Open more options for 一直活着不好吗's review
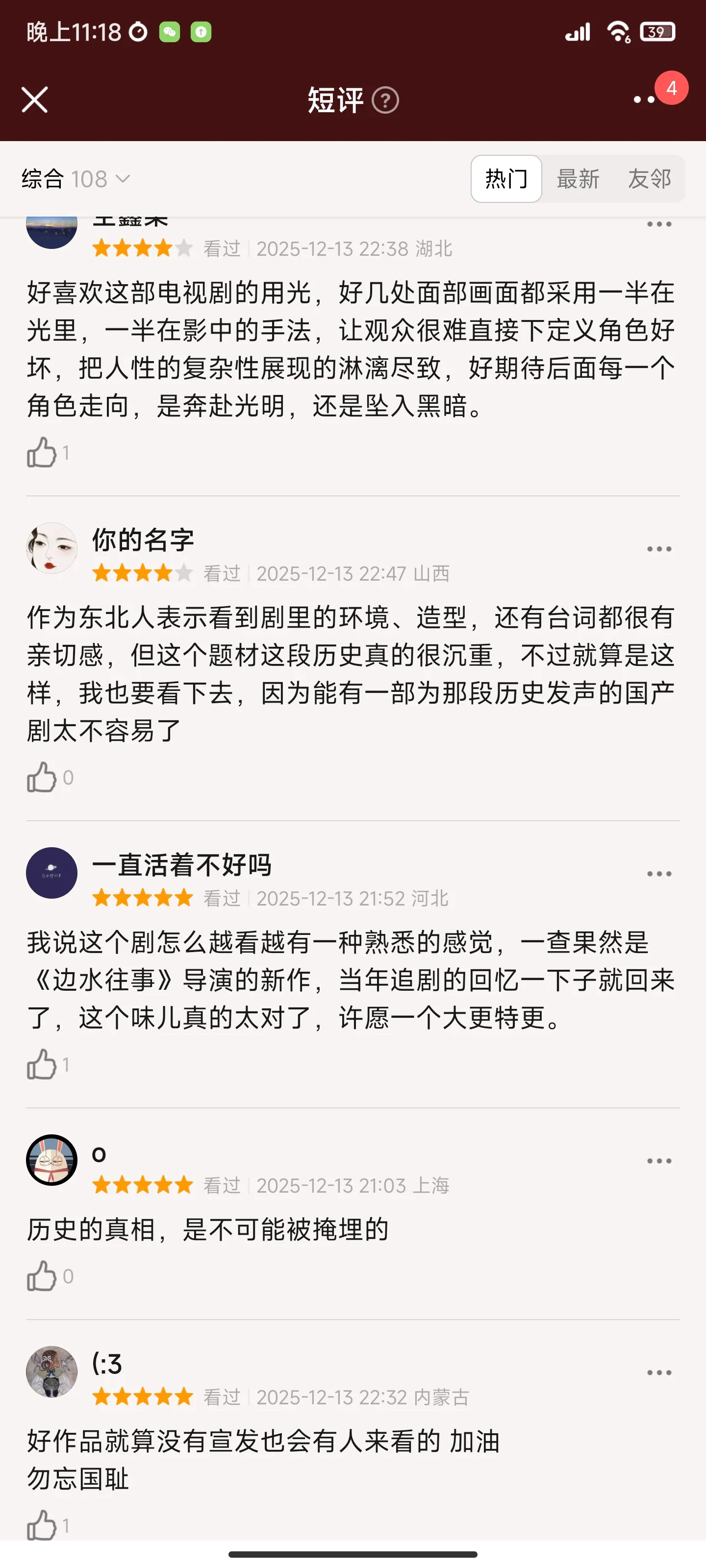 [x=659, y=874]
